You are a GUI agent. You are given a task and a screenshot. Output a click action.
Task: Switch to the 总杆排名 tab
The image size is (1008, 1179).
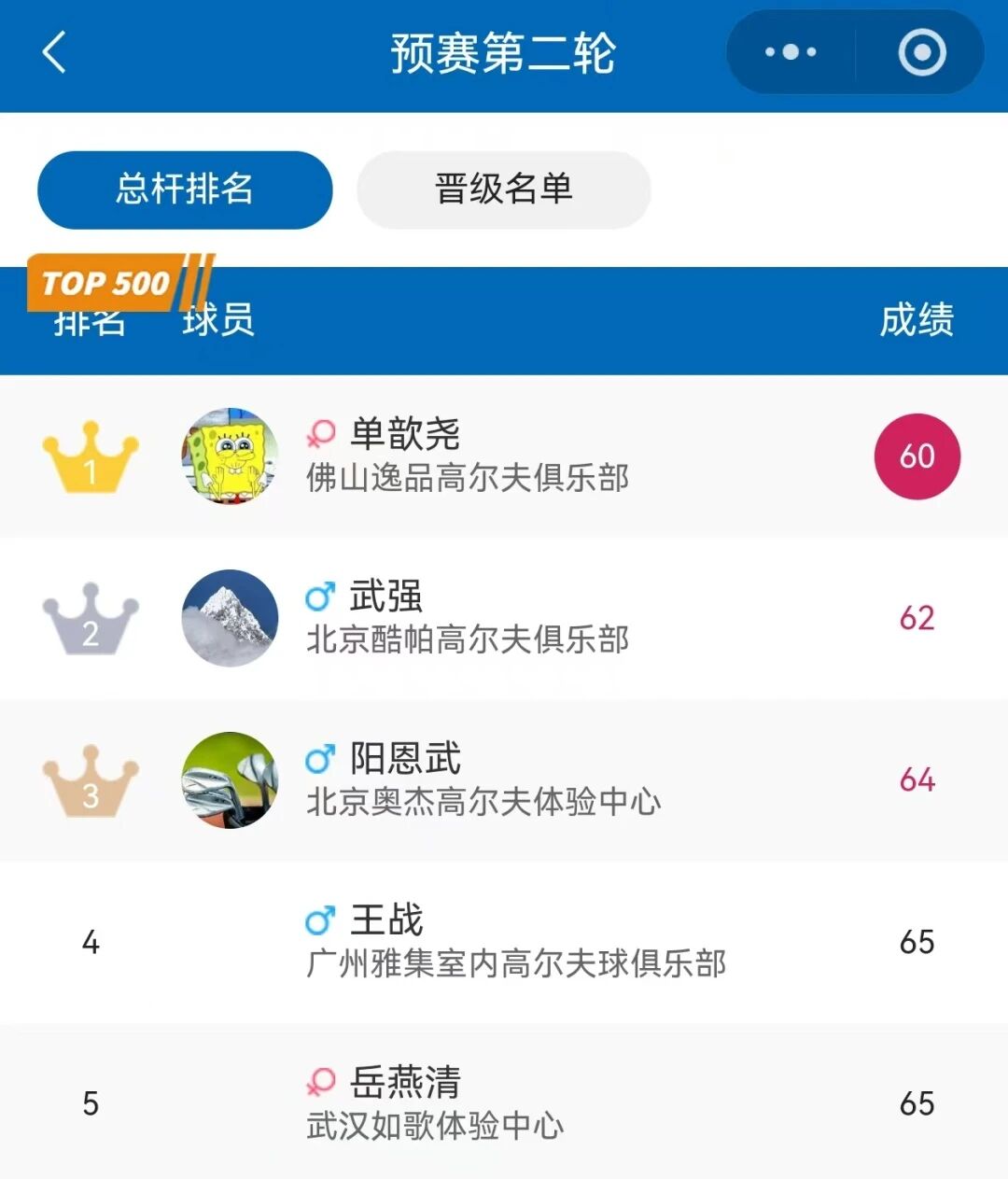pos(185,189)
